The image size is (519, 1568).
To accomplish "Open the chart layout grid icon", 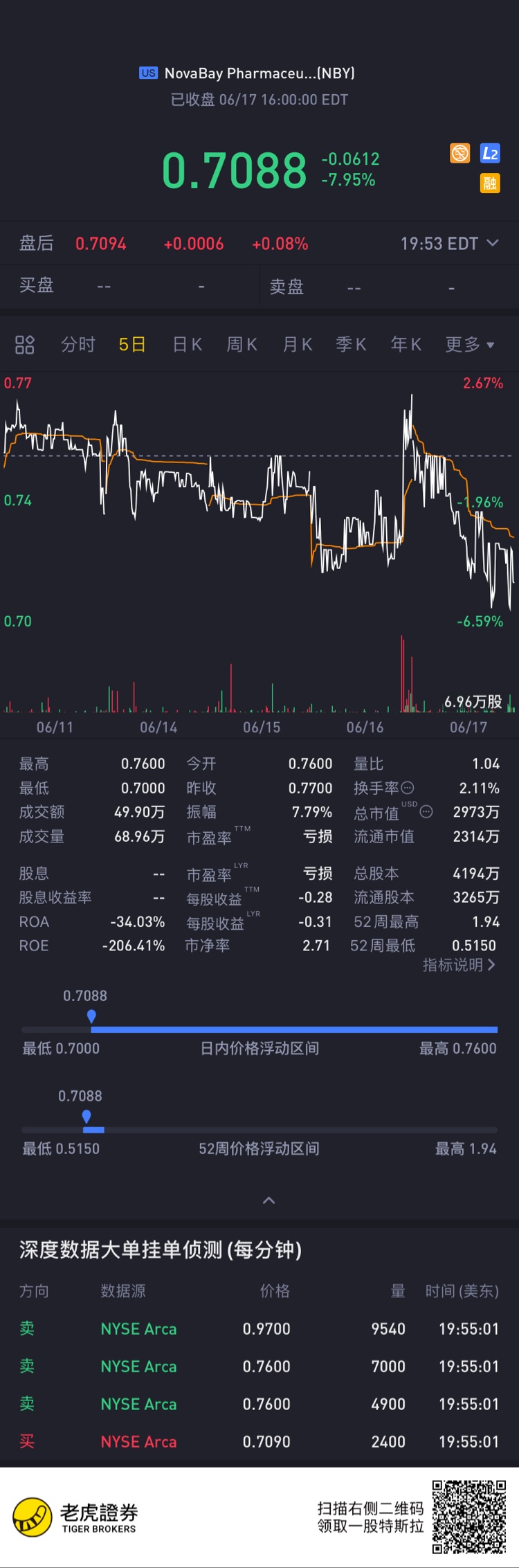I will pos(25,345).
